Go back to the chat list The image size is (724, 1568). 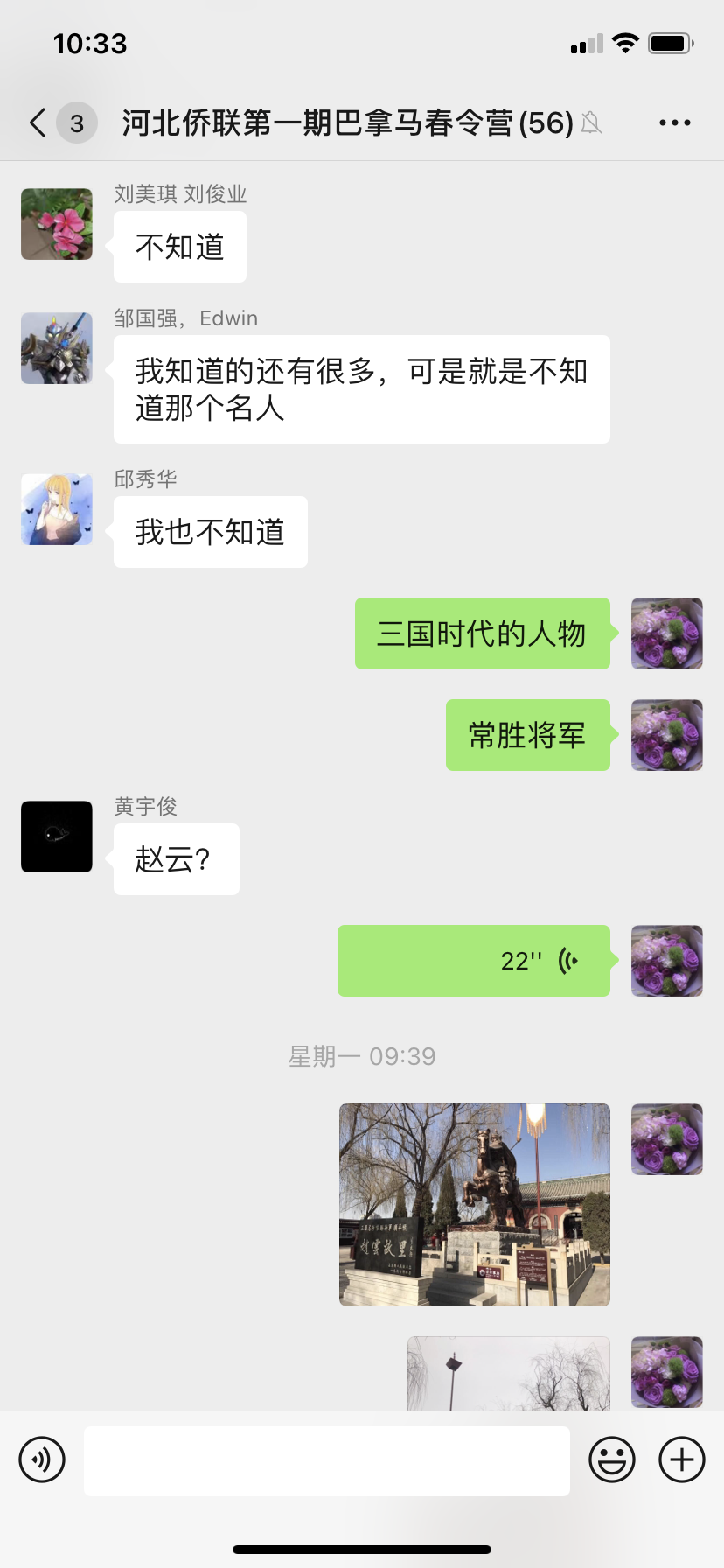coord(38,122)
